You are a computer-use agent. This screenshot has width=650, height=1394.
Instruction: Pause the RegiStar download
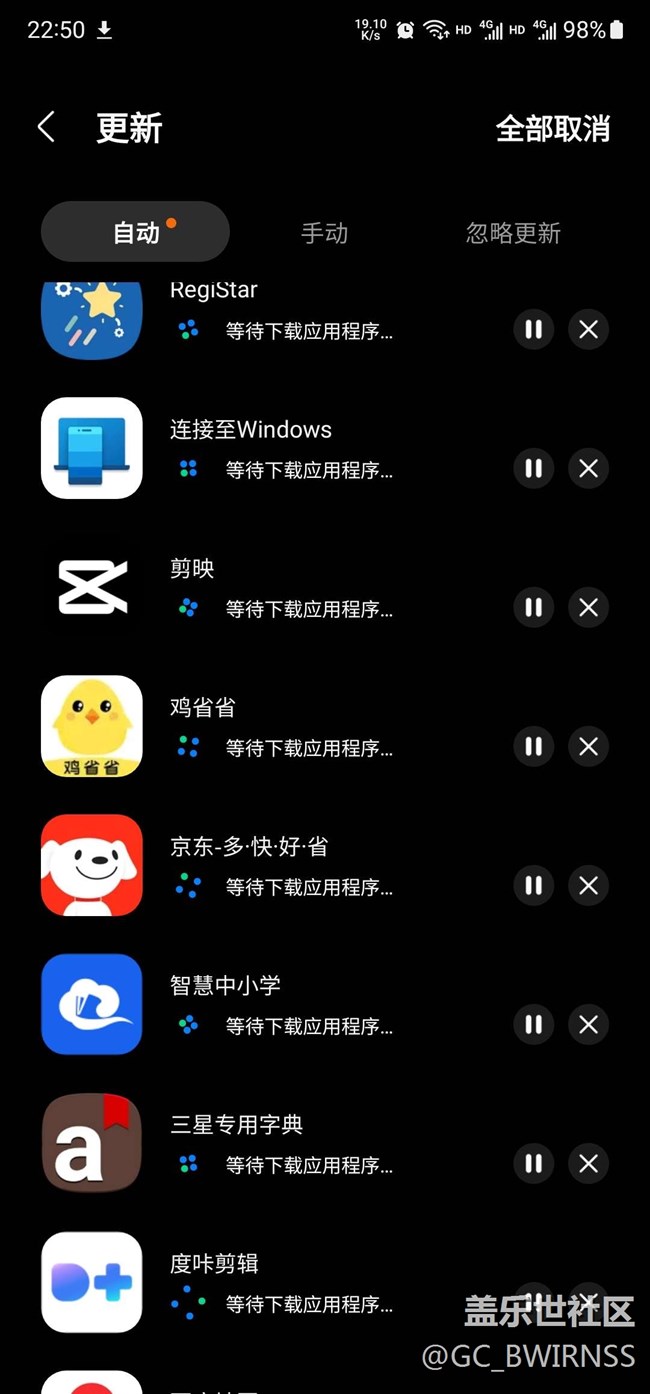coord(534,329)
